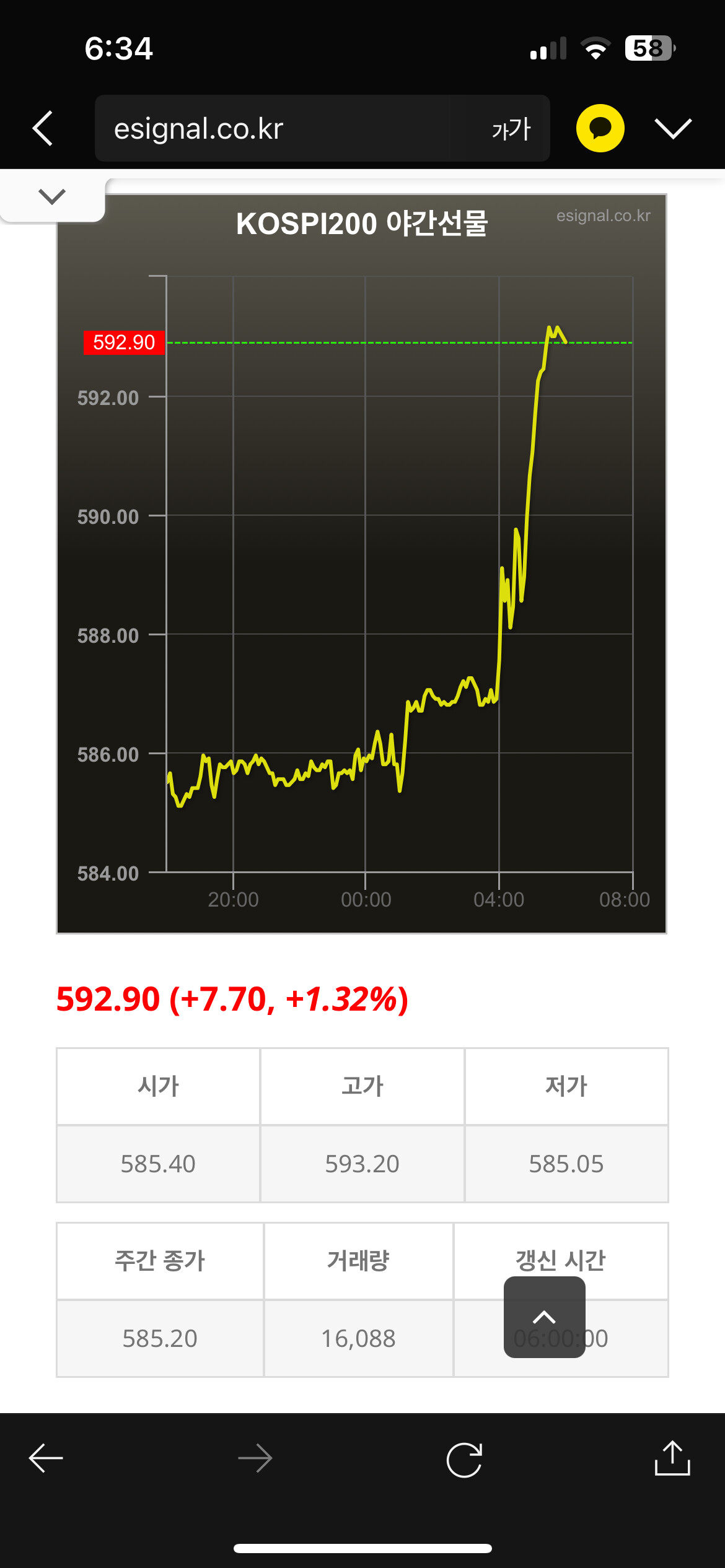Navigate forward in browser history
The width and height of the screenshot is (725, 1568).
255,1458
